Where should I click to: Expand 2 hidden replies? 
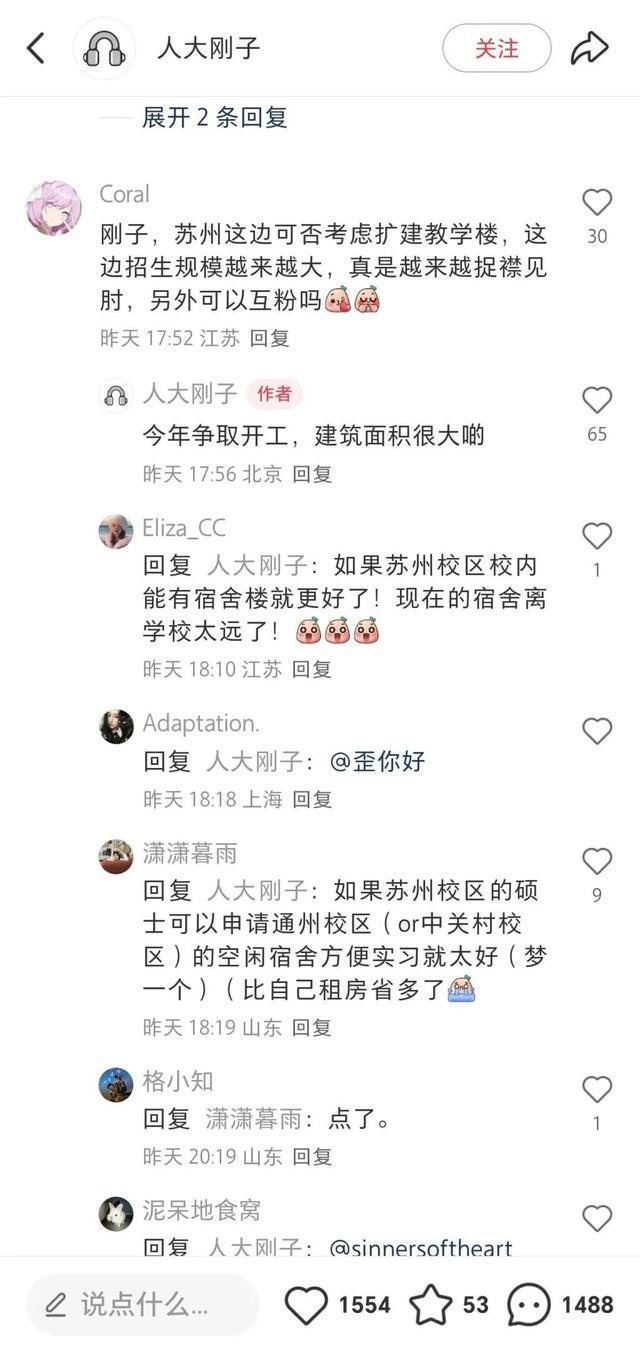214,117
